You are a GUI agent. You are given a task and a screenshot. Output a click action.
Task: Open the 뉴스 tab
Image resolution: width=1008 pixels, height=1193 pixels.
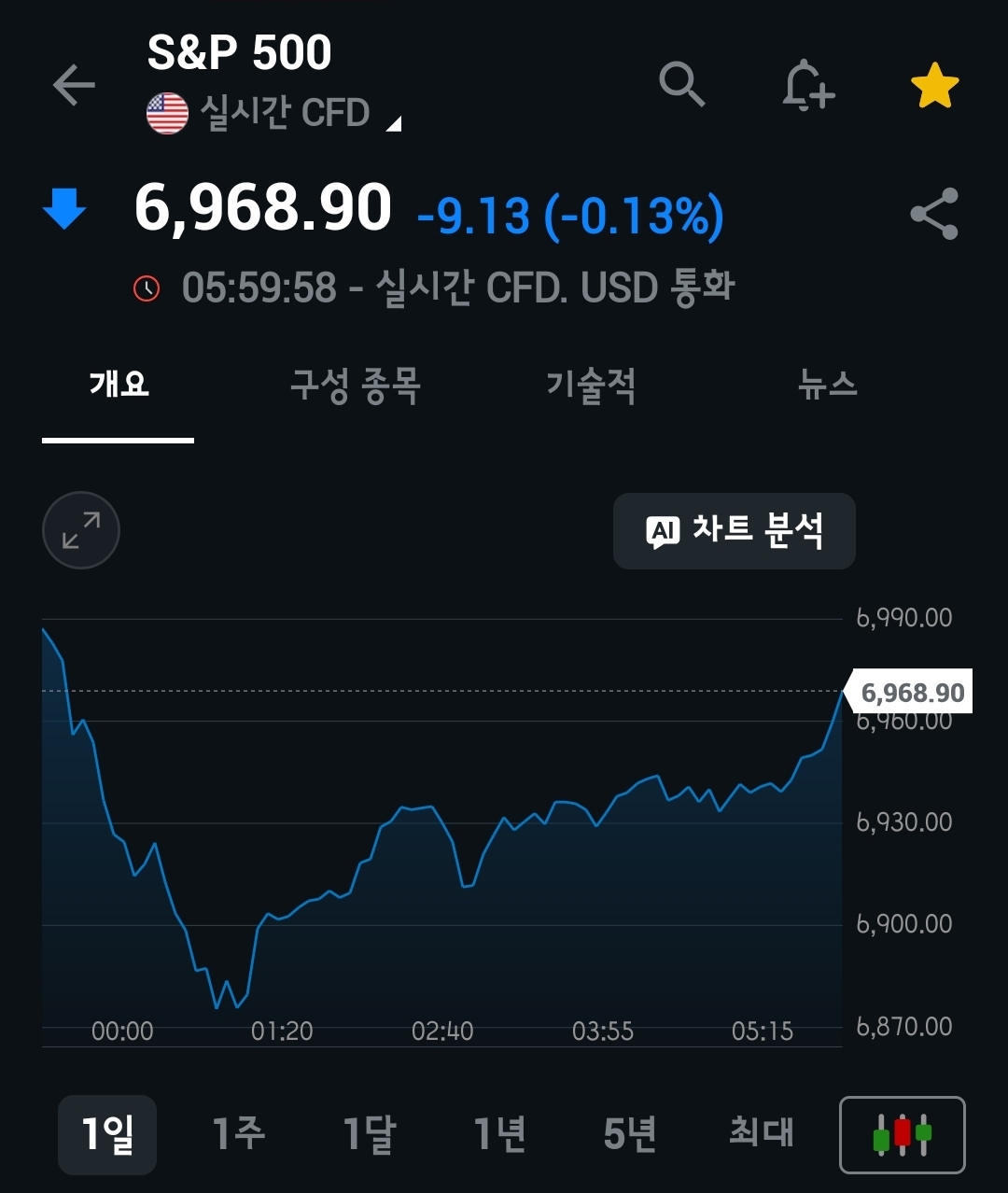point(828,386)
